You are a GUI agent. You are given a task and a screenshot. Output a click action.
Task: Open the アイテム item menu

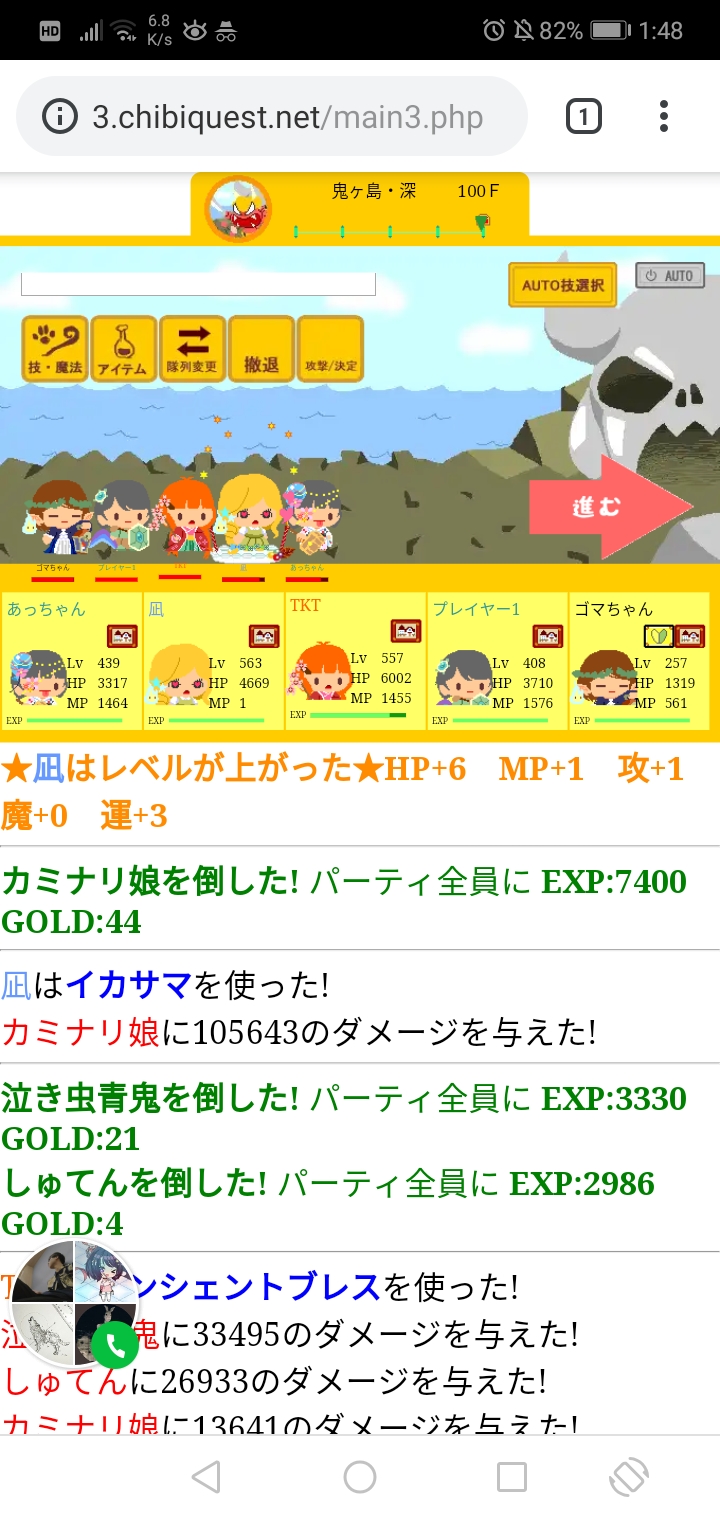click(x=123, y=349)
